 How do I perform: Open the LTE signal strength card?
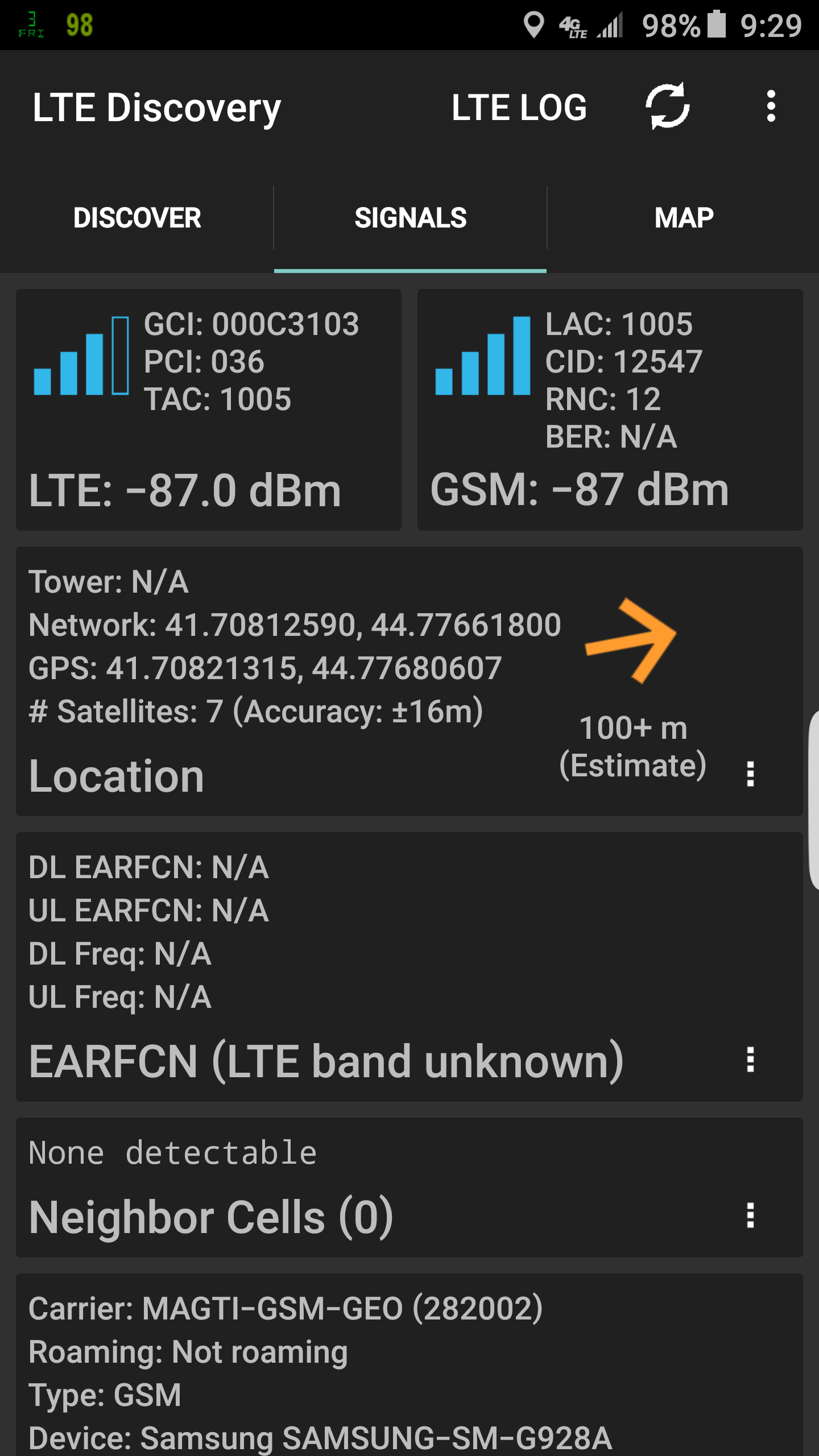pos(209,409)
